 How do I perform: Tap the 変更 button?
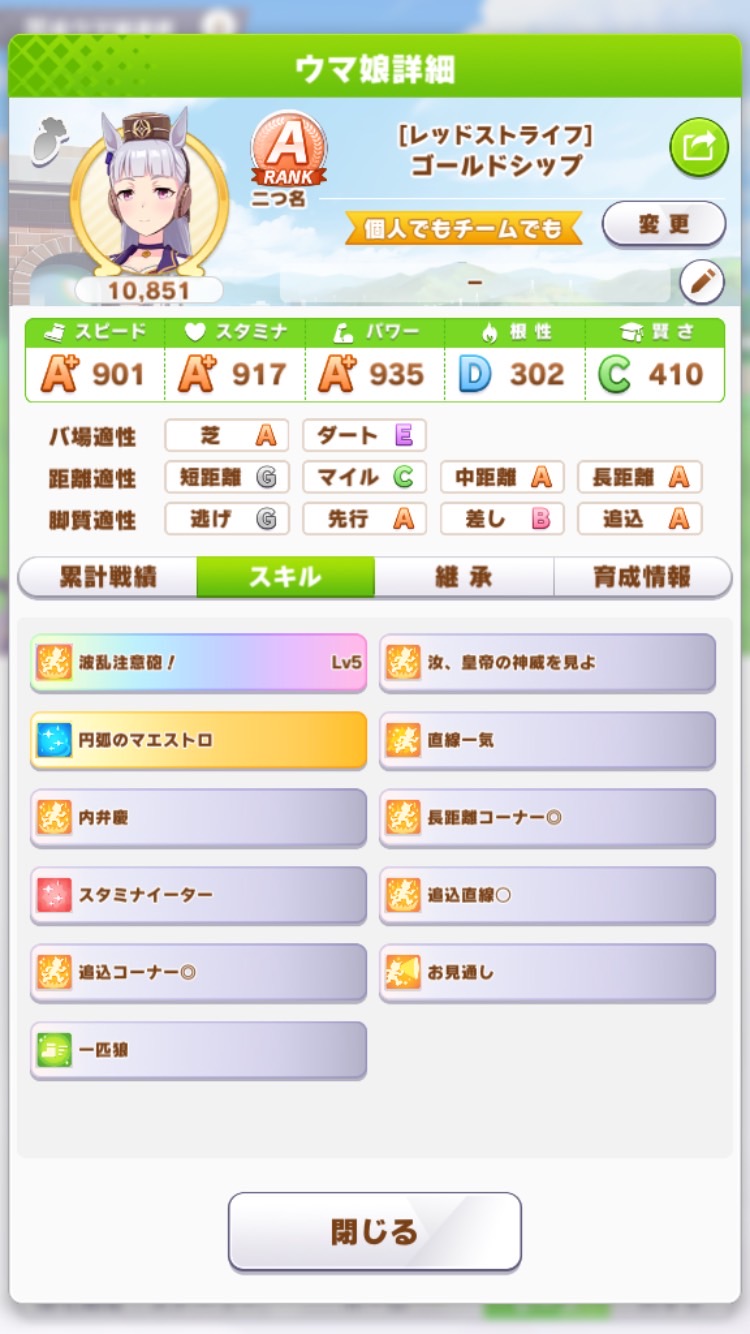click(664, 224)
